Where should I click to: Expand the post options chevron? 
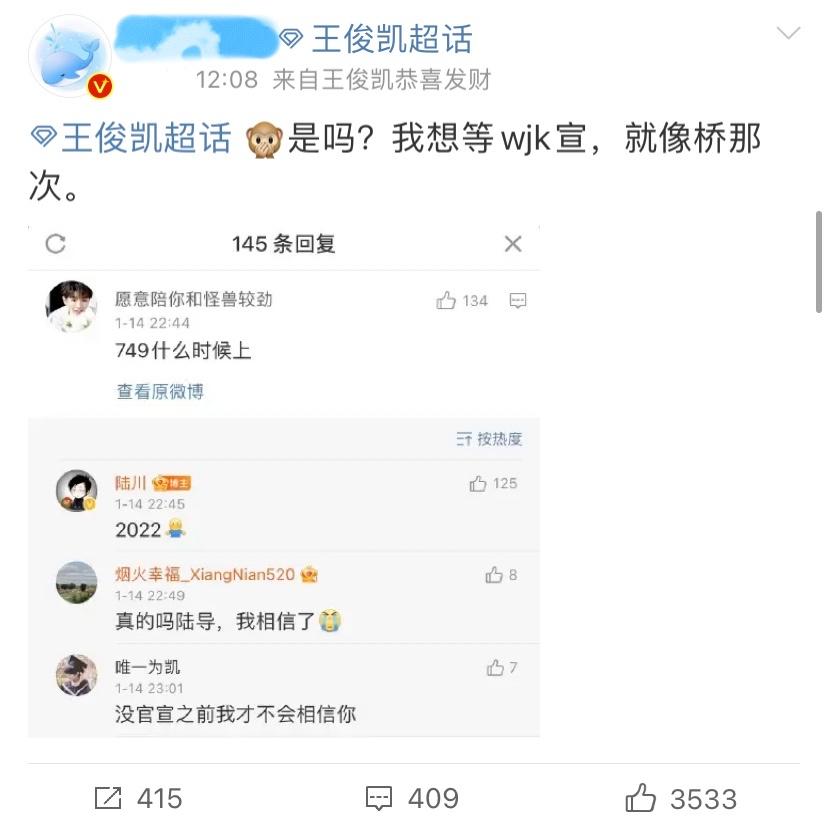[788, 34]
